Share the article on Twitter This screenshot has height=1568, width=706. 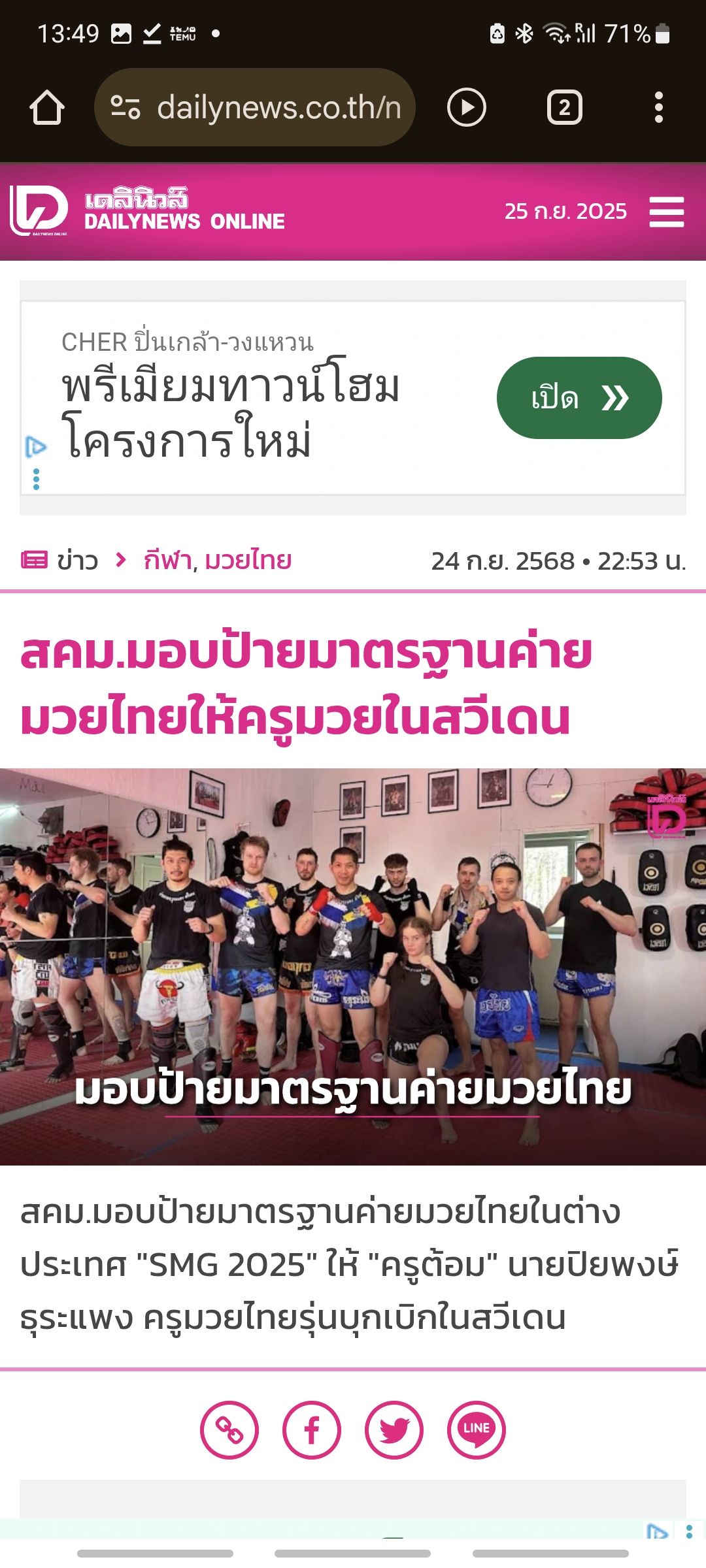click(x=394, y=1430)
